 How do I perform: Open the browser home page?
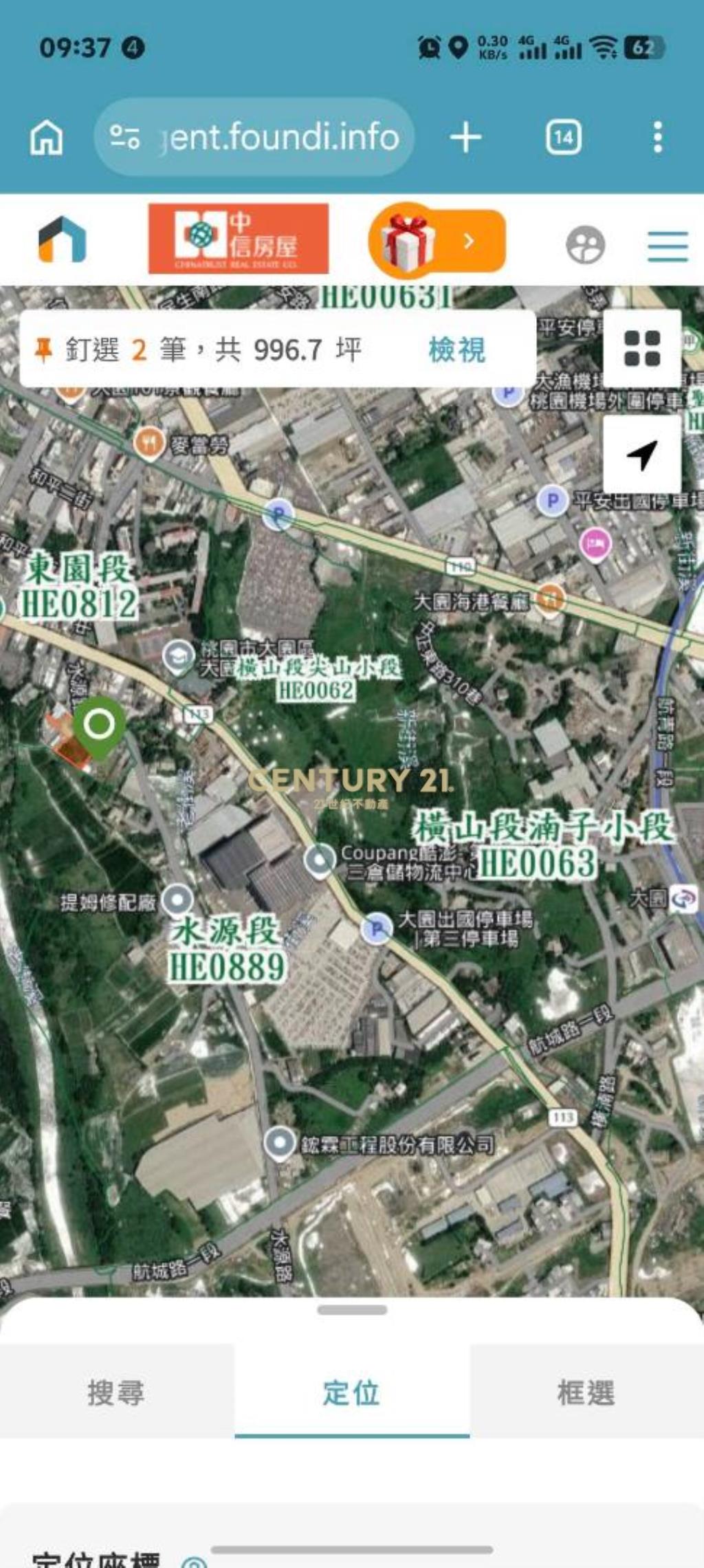click(x=46, y=138)
